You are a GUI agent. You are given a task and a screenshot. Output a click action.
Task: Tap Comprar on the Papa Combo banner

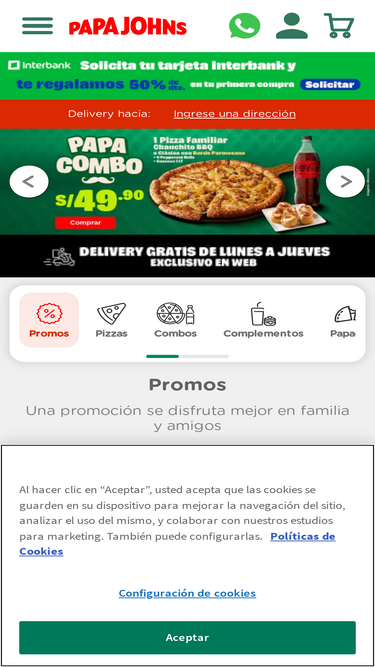click(85, 222)
